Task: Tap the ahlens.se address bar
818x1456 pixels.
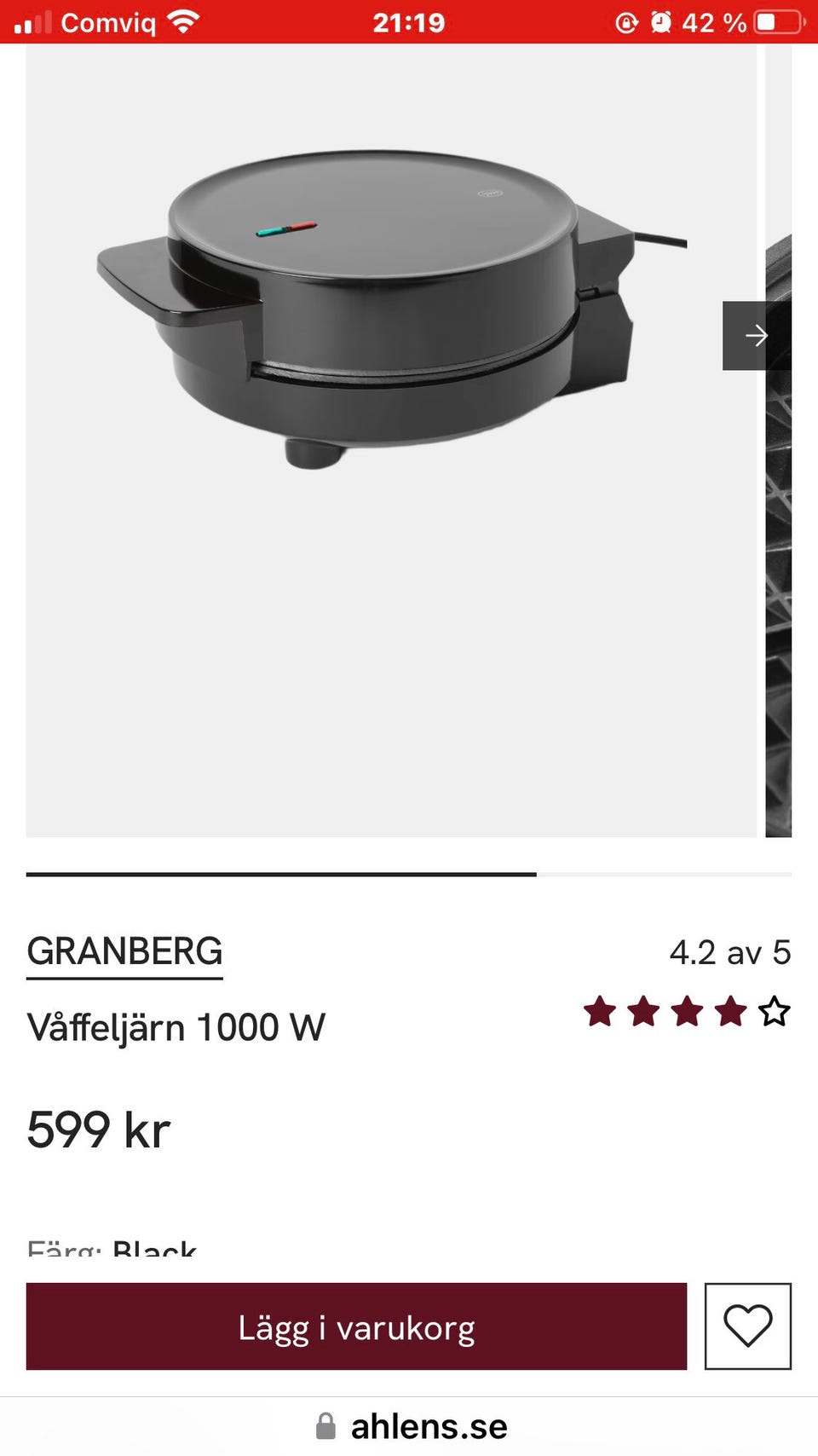Action: (x=411, y=1426)
